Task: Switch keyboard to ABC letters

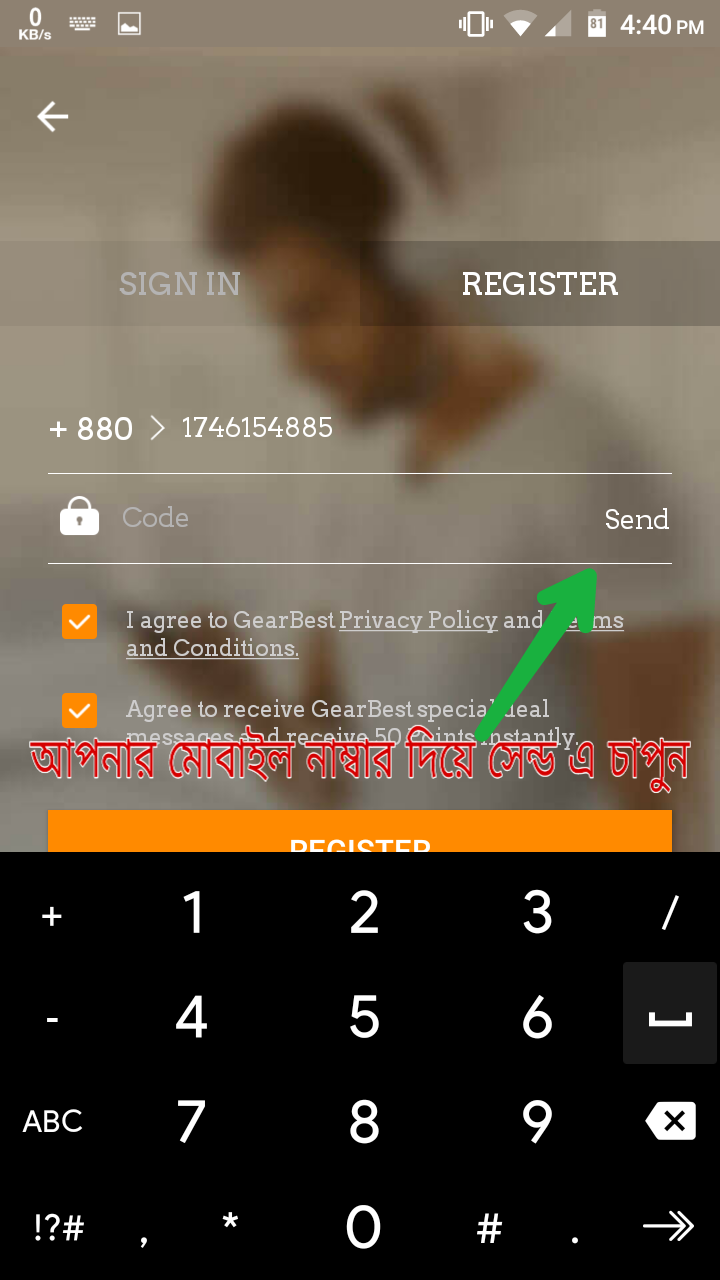Action: [x=52, y=1121]
